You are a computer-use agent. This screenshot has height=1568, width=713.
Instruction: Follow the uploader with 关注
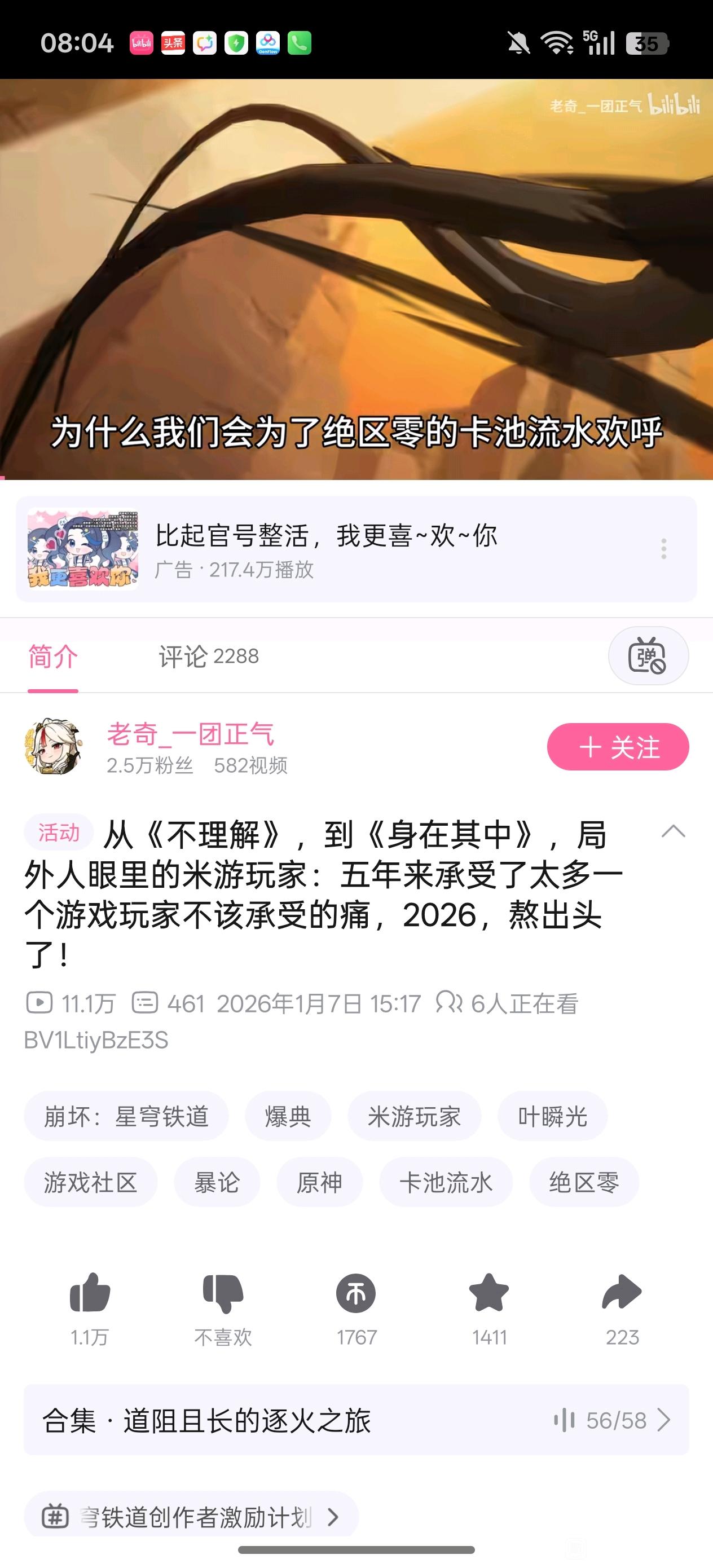pyautogui.click(x=618, y=747)
